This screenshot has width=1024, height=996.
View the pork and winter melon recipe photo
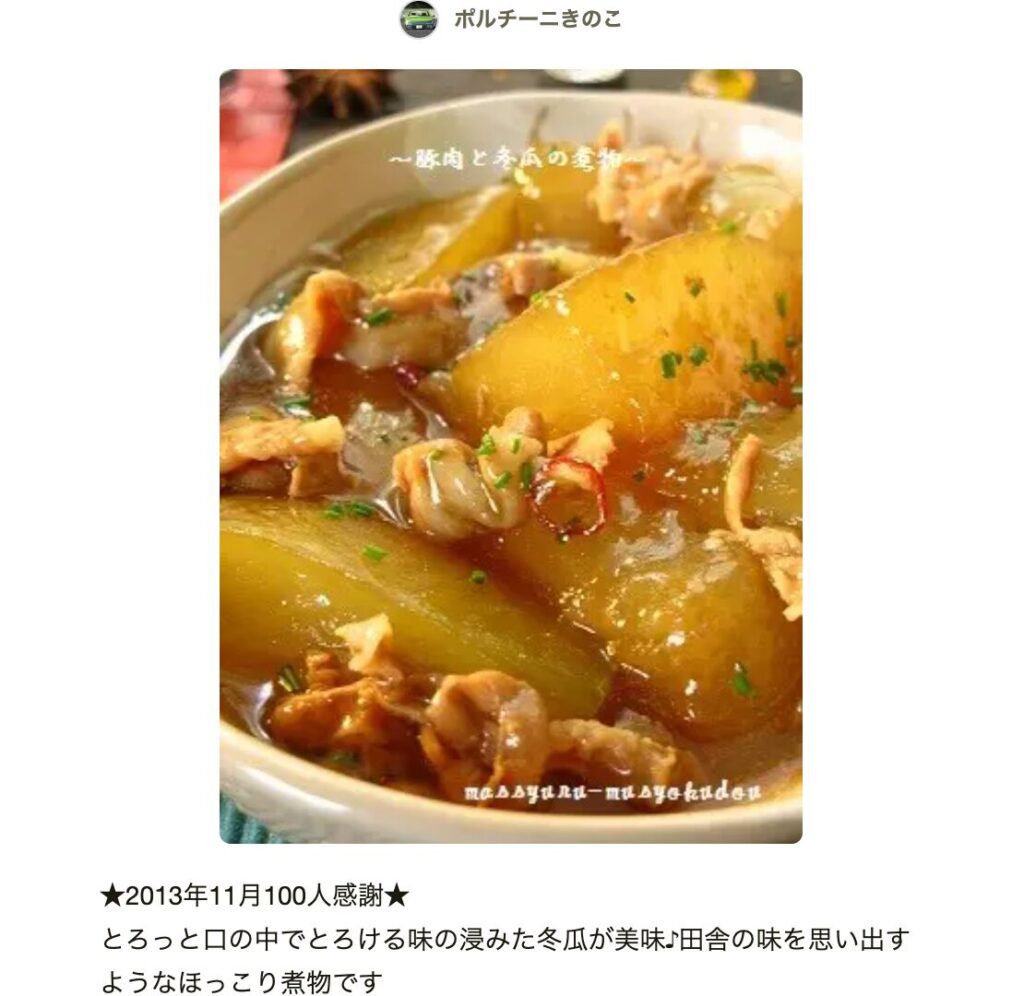pyautogui.click(x=510, y=456)
